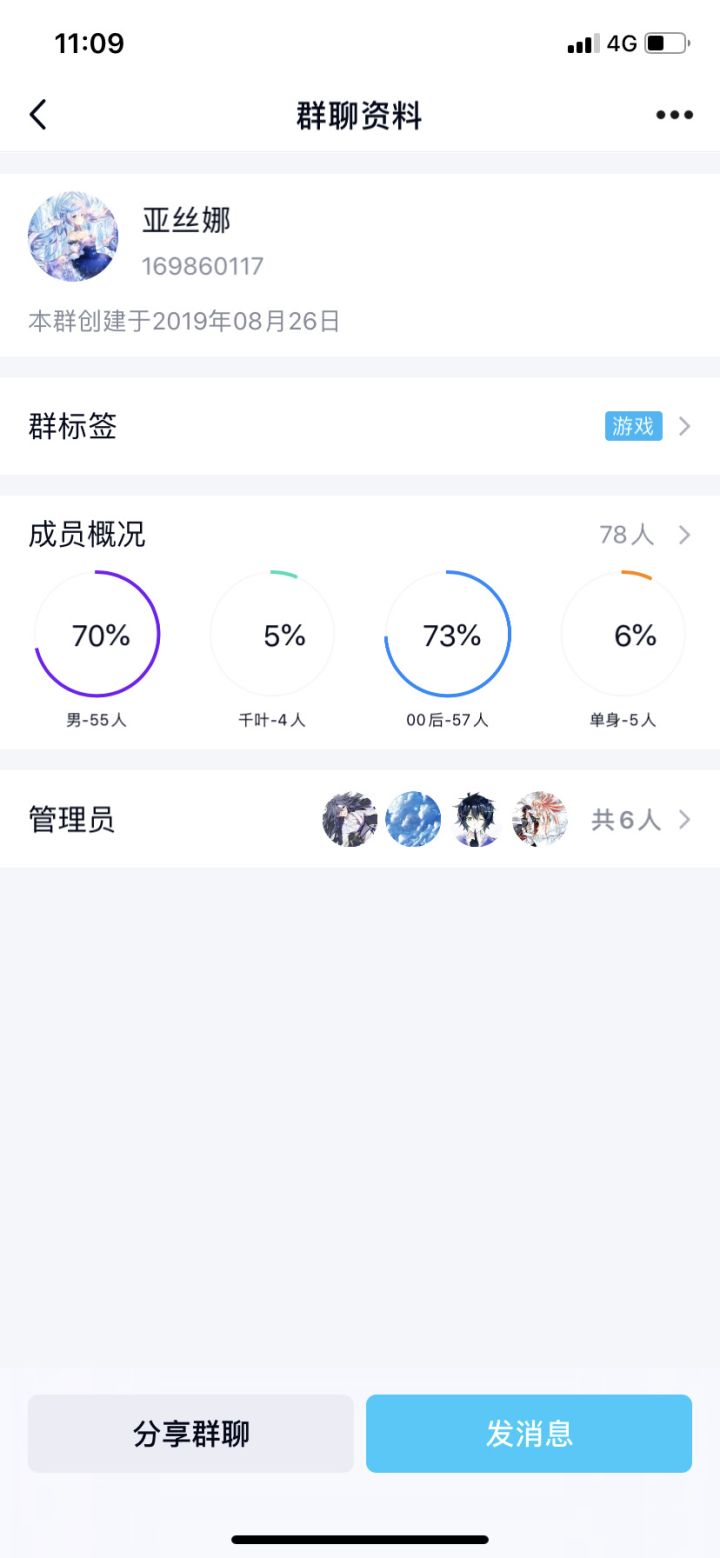Tap the 70% male ratio ring
The height and width of the screenshot is (1558, 720).
pyautogui.click(x=97, y=634)
